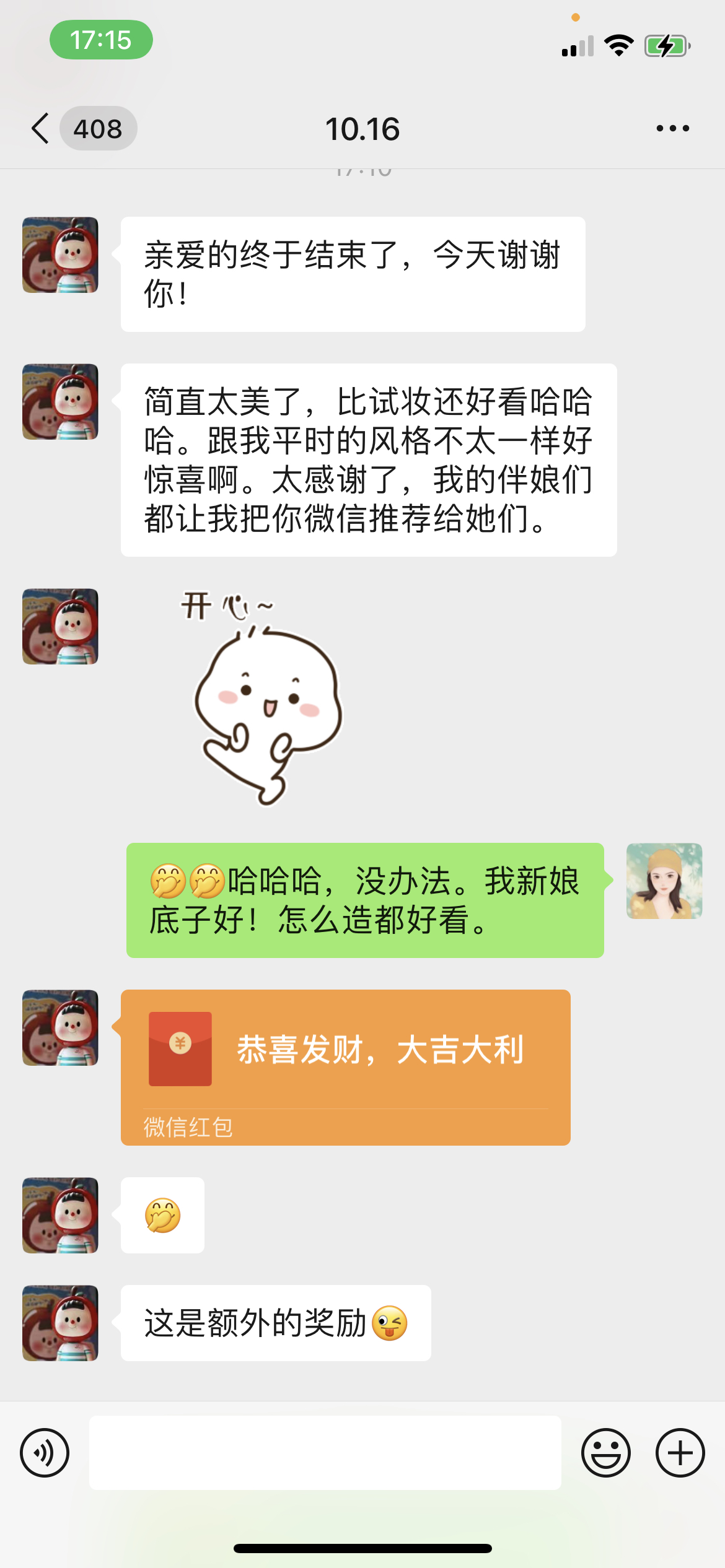
Task: Focus the message text field
Action: pos(325,1453)
